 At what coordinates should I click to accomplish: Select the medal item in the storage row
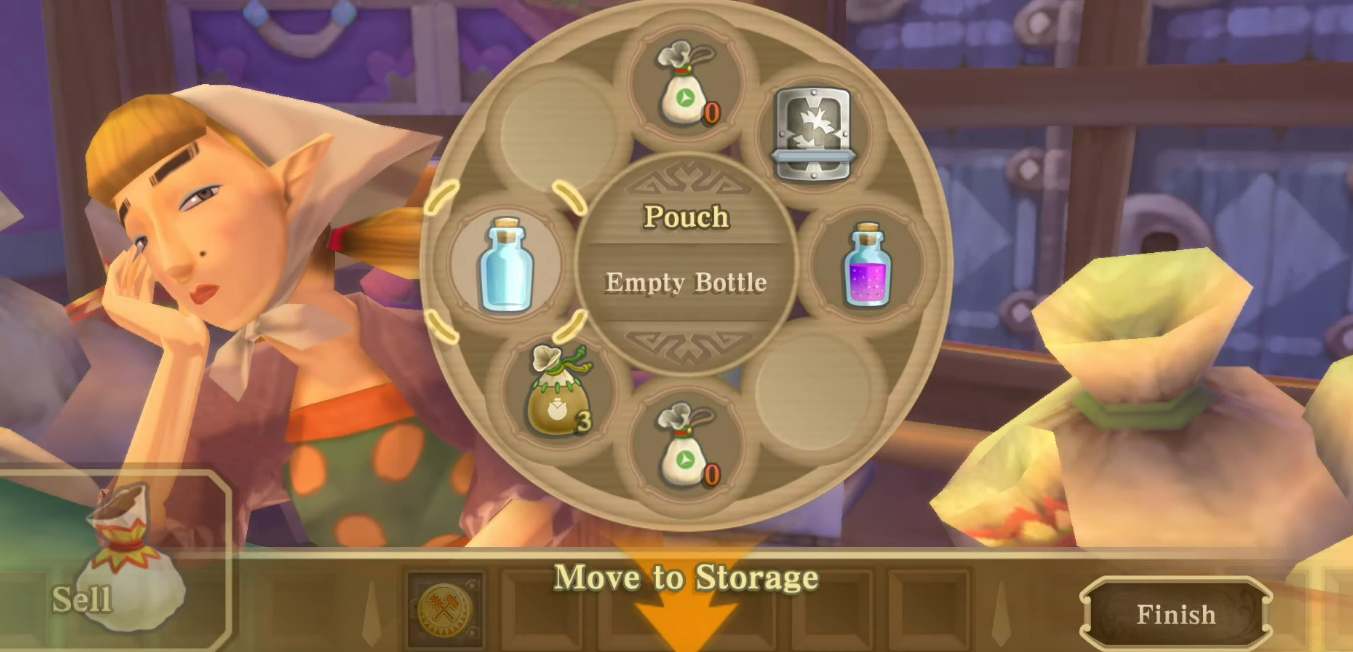point(446,608)
